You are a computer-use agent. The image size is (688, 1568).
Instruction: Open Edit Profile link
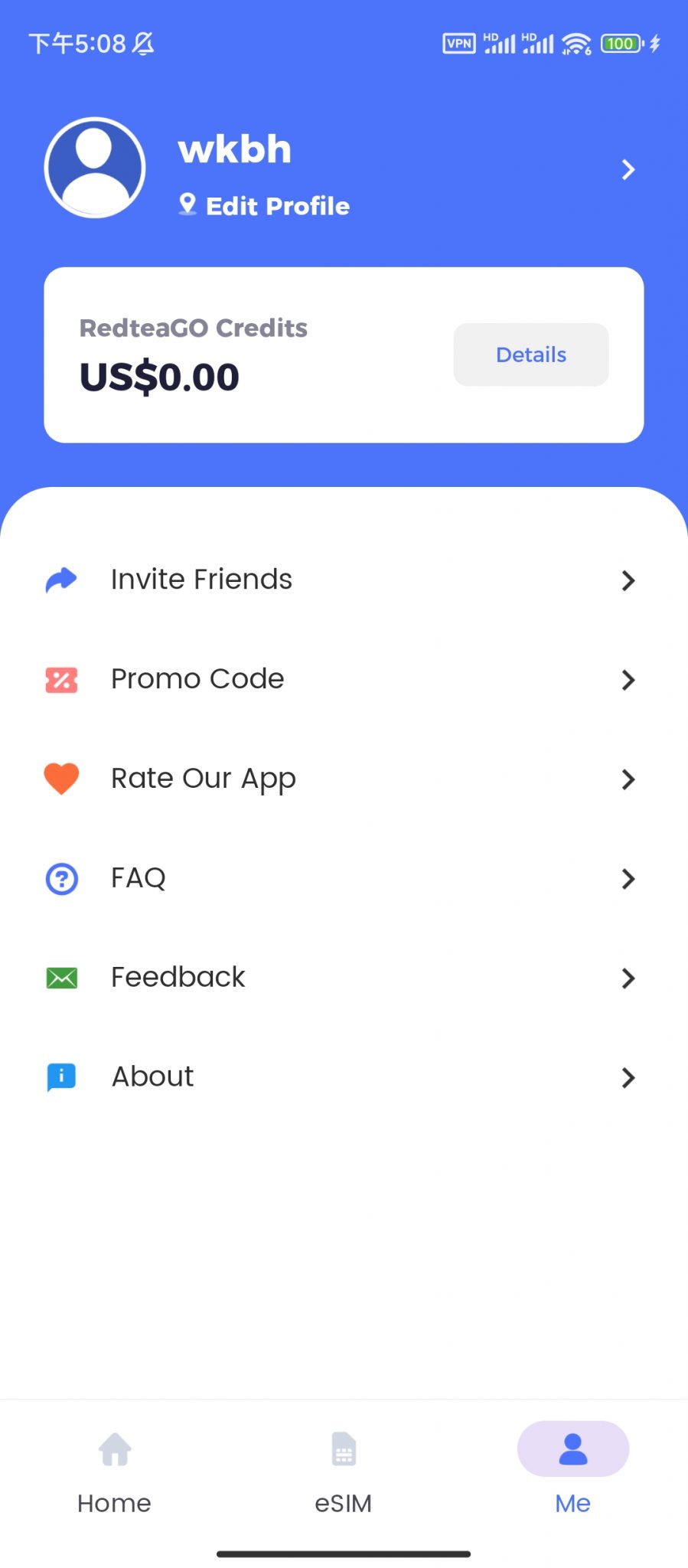point(276,206)
